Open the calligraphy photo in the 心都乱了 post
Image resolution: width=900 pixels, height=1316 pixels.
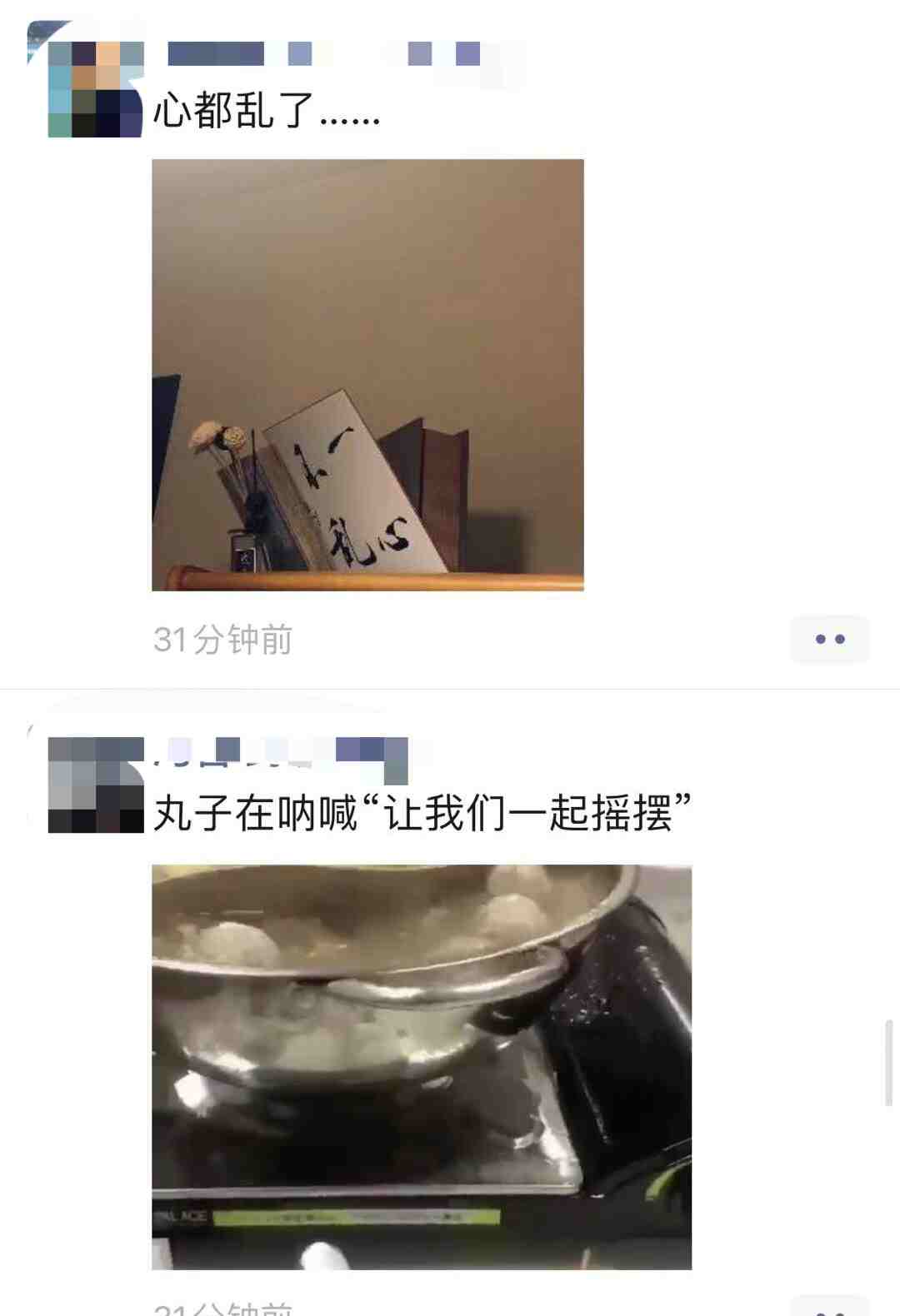[367, 375]
